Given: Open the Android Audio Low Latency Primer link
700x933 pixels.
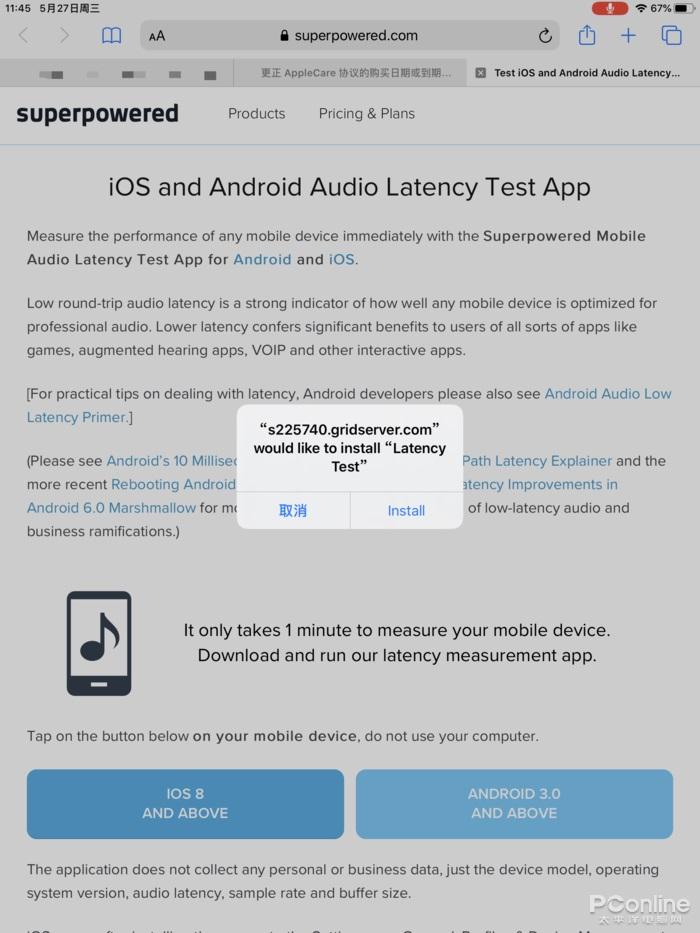Looking at the screenshot, I should point(607,394).
